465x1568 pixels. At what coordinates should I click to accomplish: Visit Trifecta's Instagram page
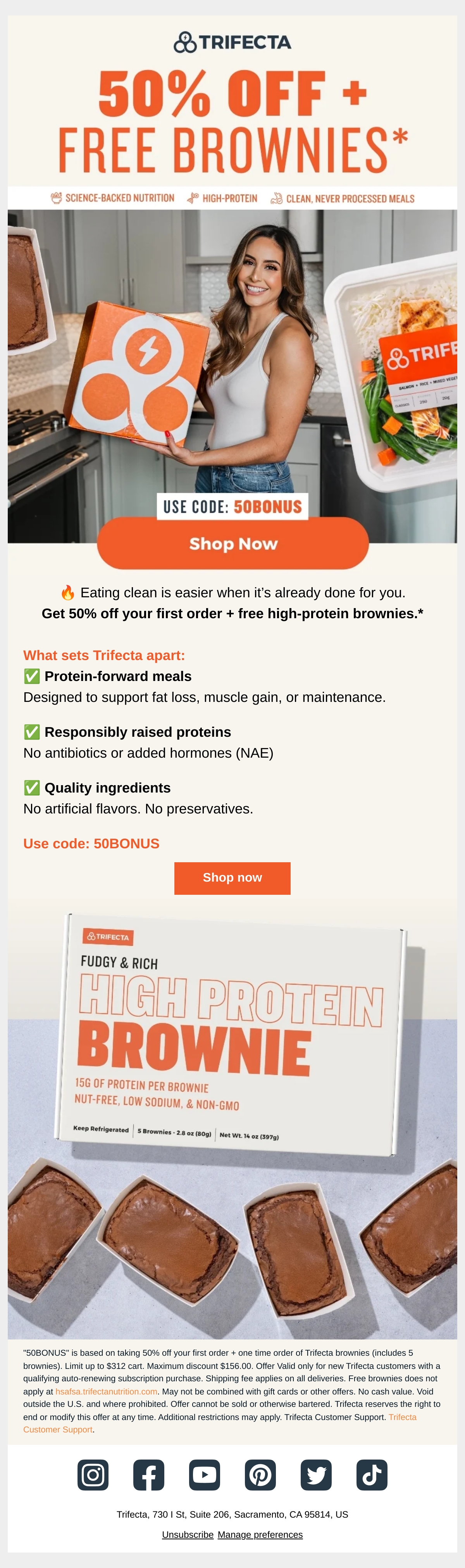(x=93, y=1474)
